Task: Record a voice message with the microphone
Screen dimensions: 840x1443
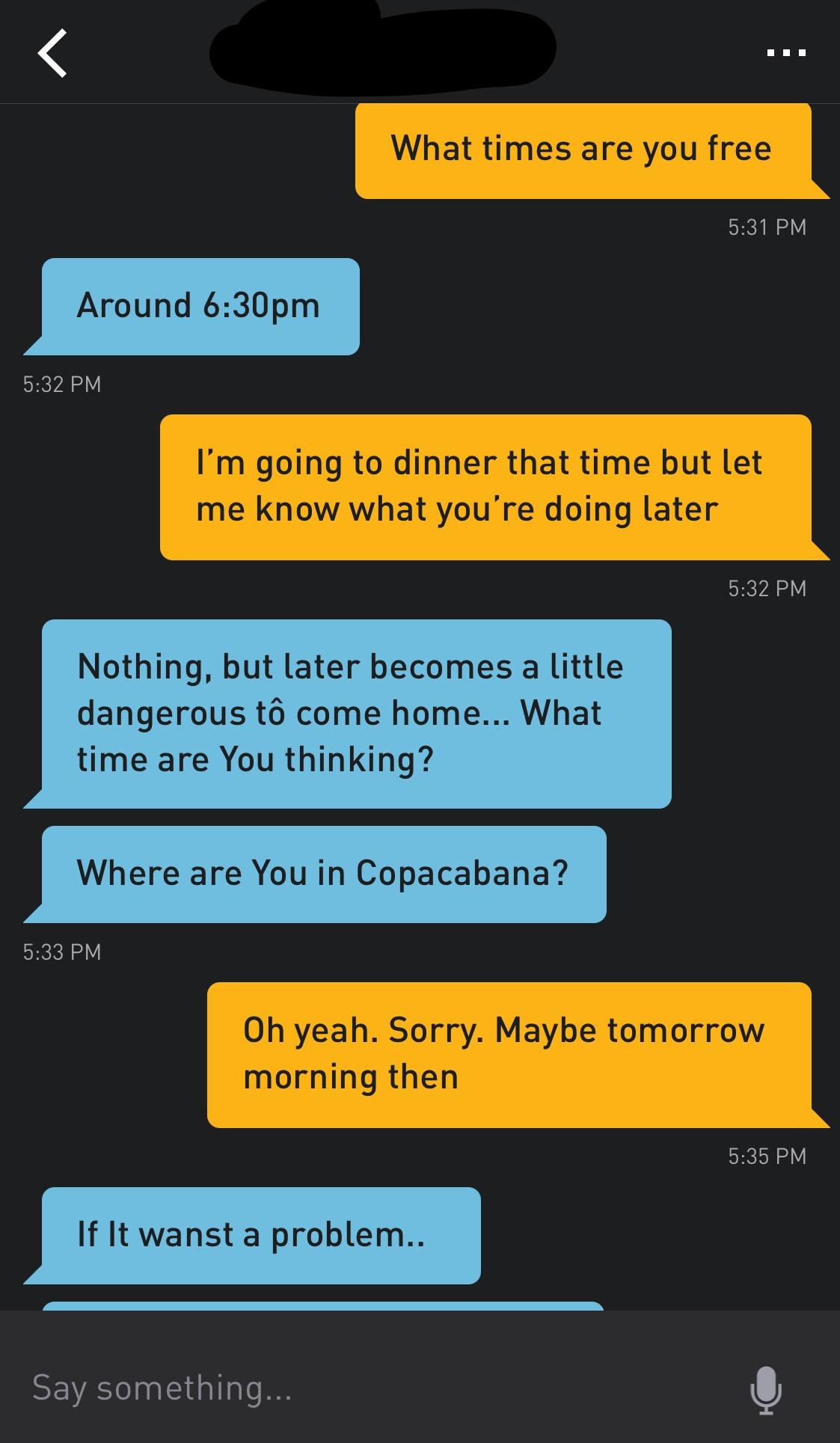Action: tap(766, 1389)
